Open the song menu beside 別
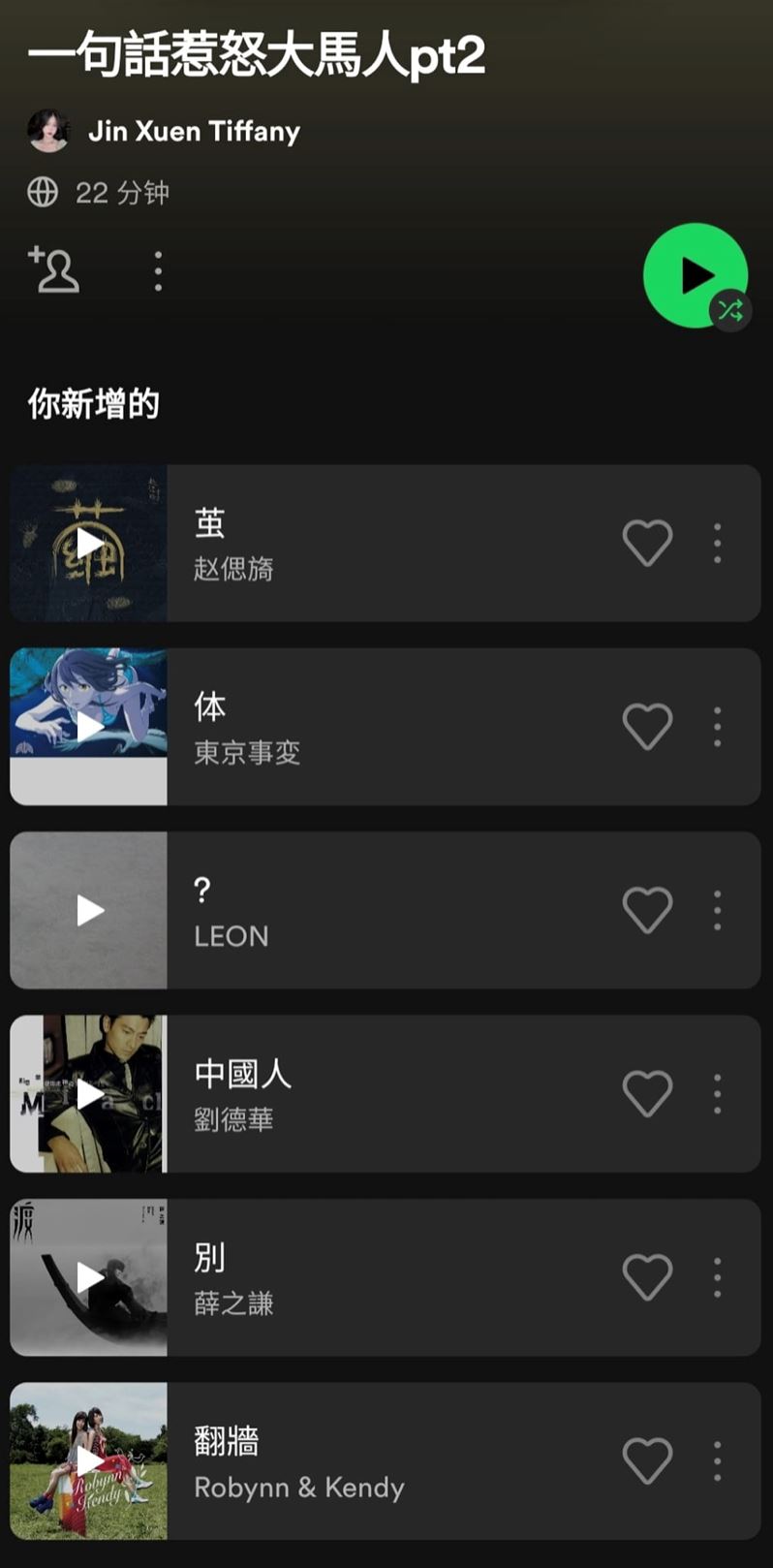This screenshot has width=773, height=1568. click(x=717, y=1275)
